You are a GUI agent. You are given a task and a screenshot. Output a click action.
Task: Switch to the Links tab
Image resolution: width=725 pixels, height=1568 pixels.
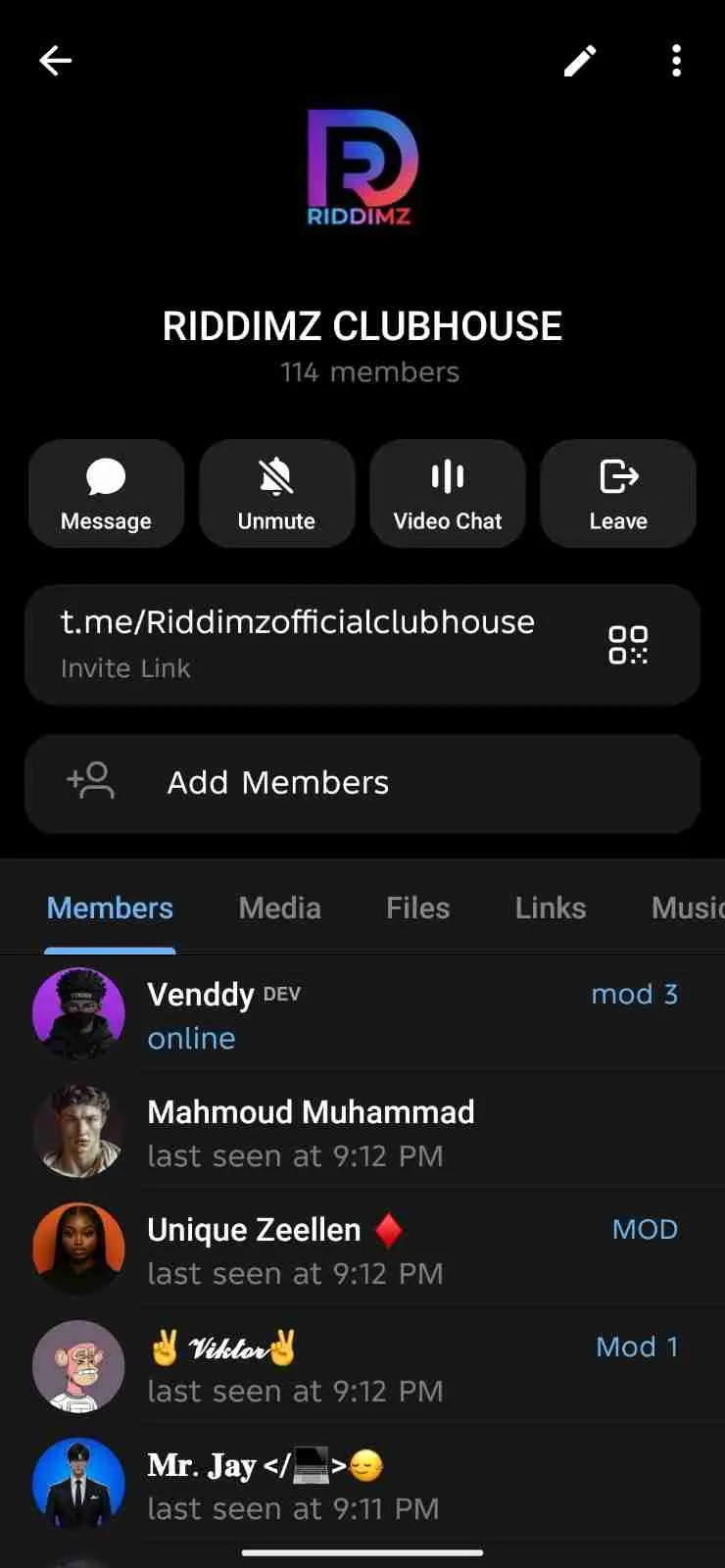(x=551, y=908)
